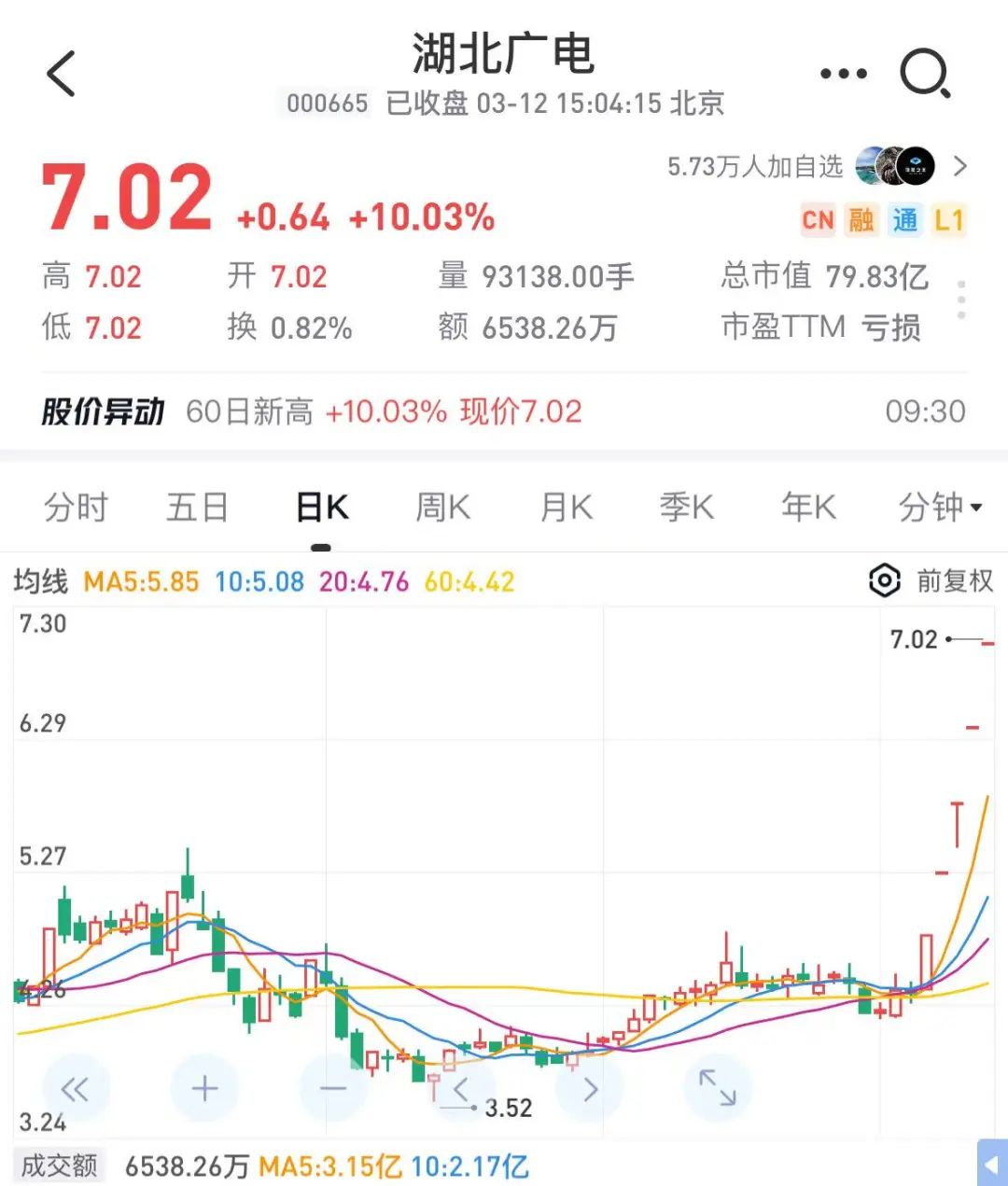Viewport: 1008px width, 1186px height.
Task: Go back with the top-left arrow
Action: pyautogui.click(x=62, y=75)
